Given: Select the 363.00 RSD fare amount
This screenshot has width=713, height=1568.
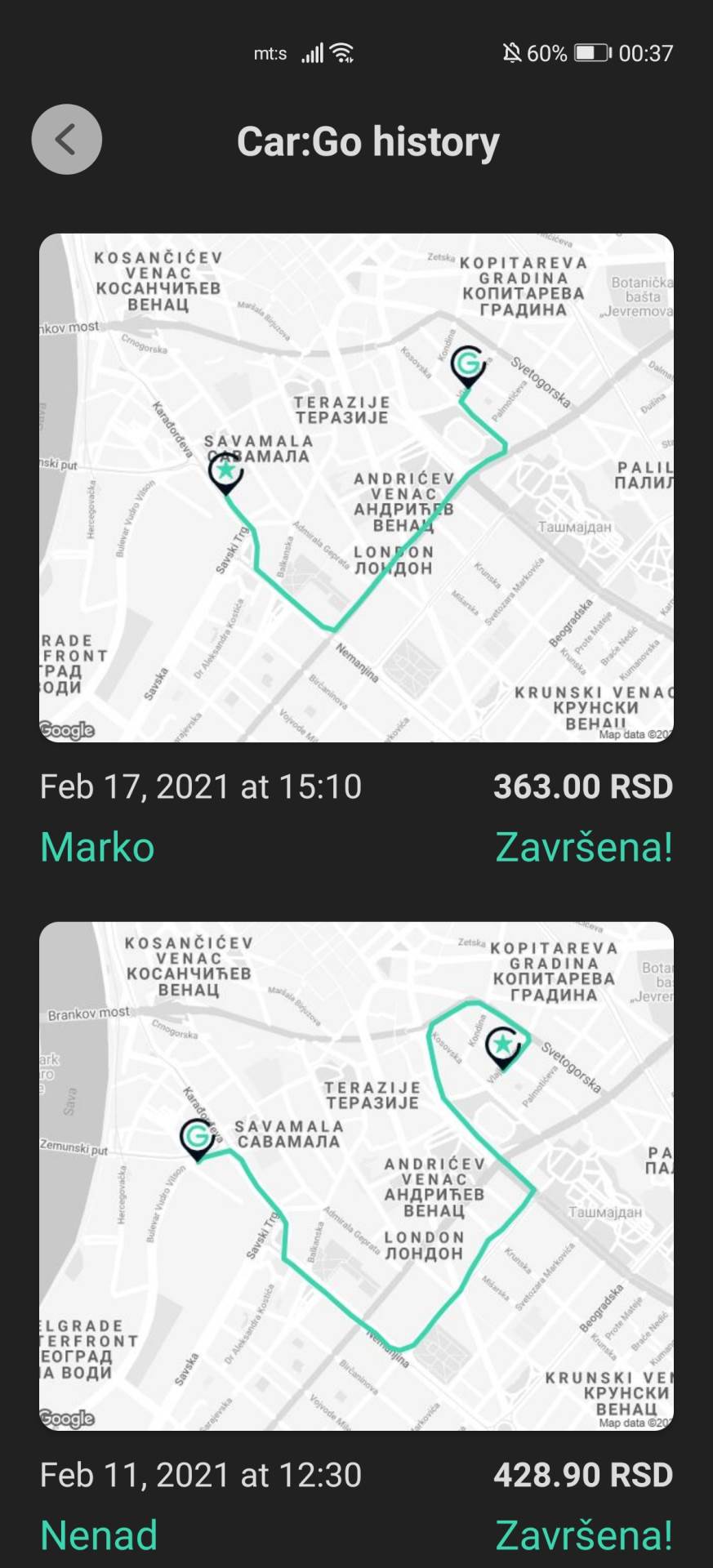Looking at the screenshot, I should 582,786.
